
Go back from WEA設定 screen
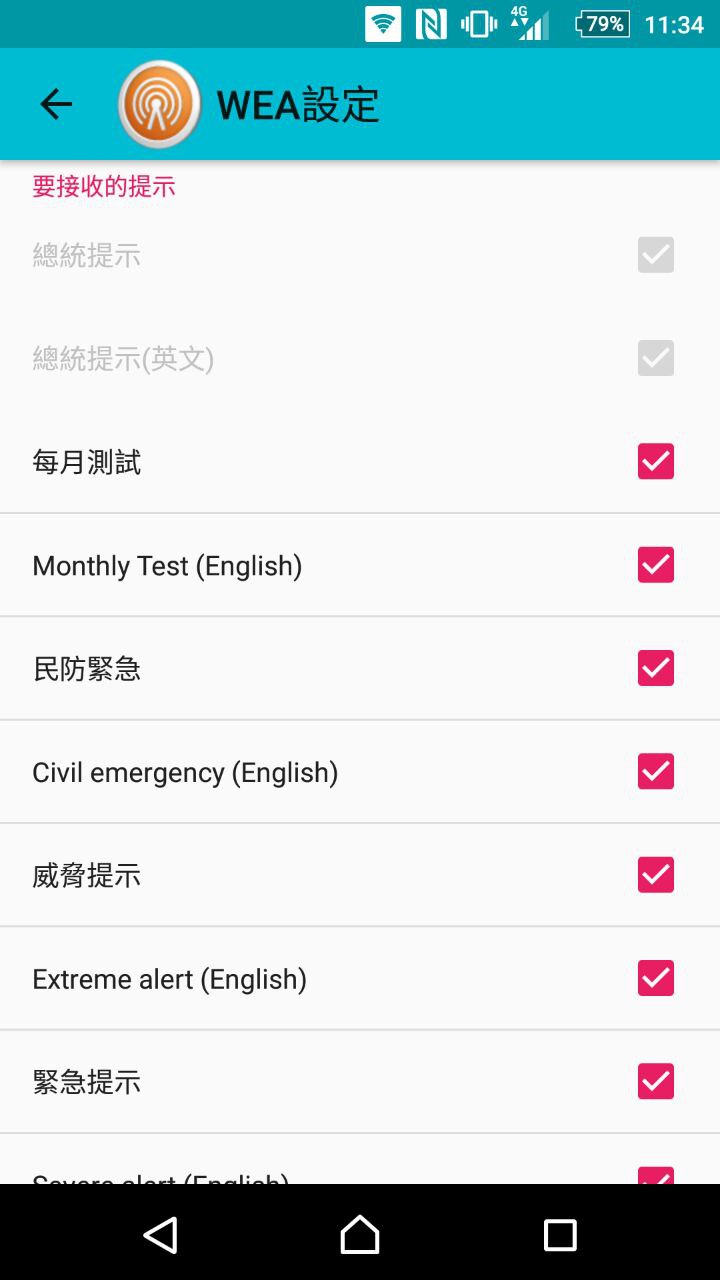56,104
